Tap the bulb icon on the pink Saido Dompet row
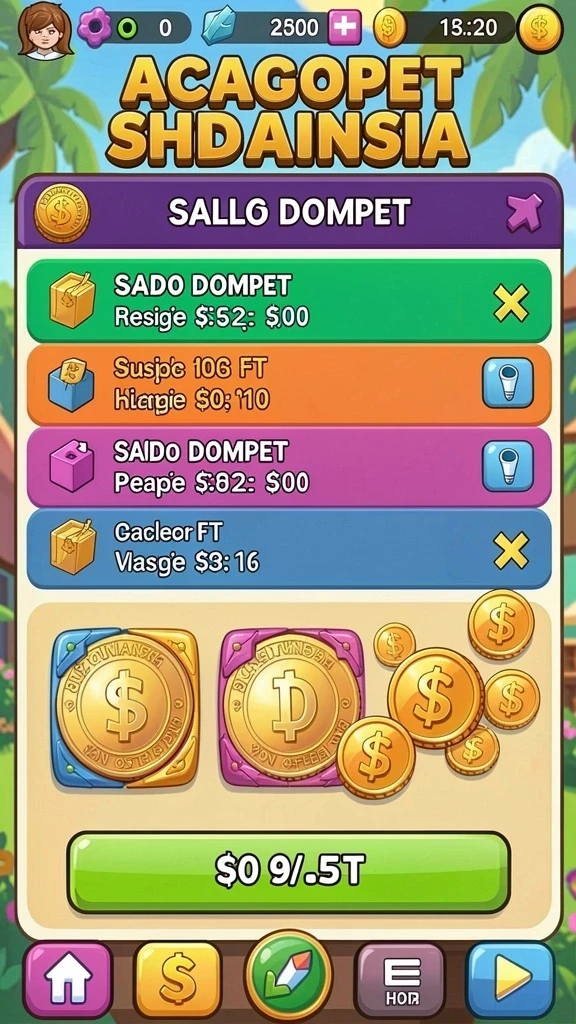Viewport: 576px width, 1024px height. coord(507,466)
